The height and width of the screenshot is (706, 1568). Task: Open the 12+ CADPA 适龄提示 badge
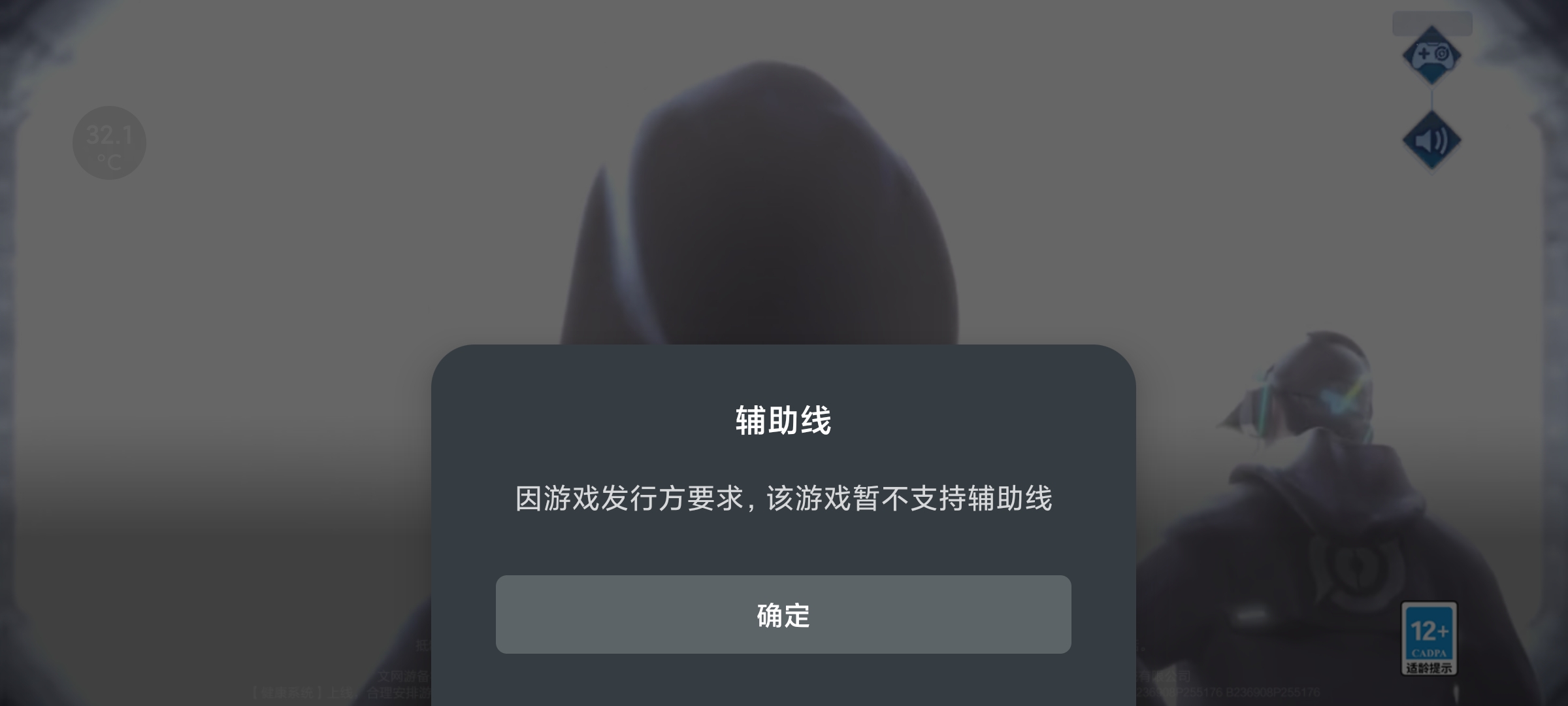point(1429,639)
